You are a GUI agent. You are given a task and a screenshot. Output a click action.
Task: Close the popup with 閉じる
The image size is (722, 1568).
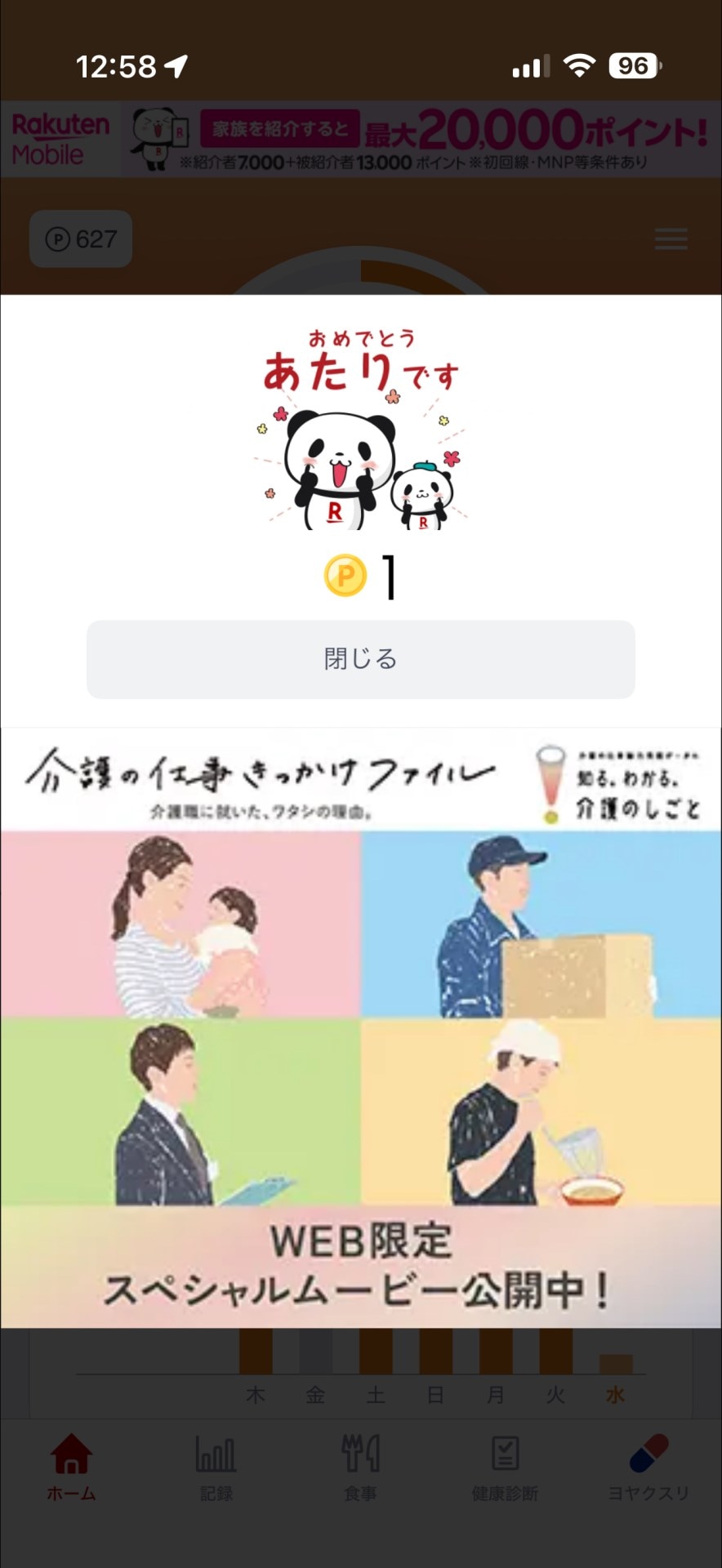tap(360, 659)
